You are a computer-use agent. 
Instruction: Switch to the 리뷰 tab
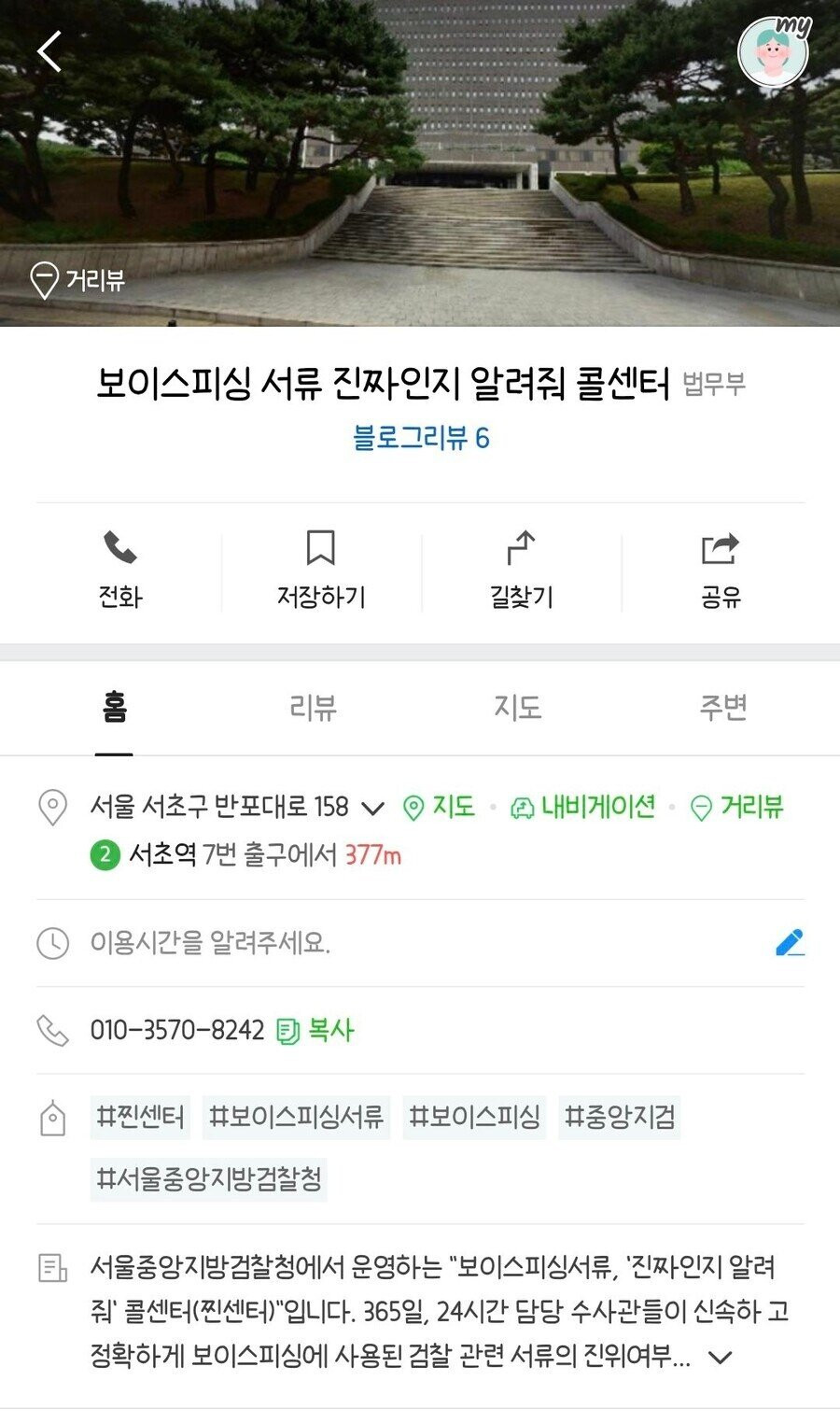click(313, 708)
